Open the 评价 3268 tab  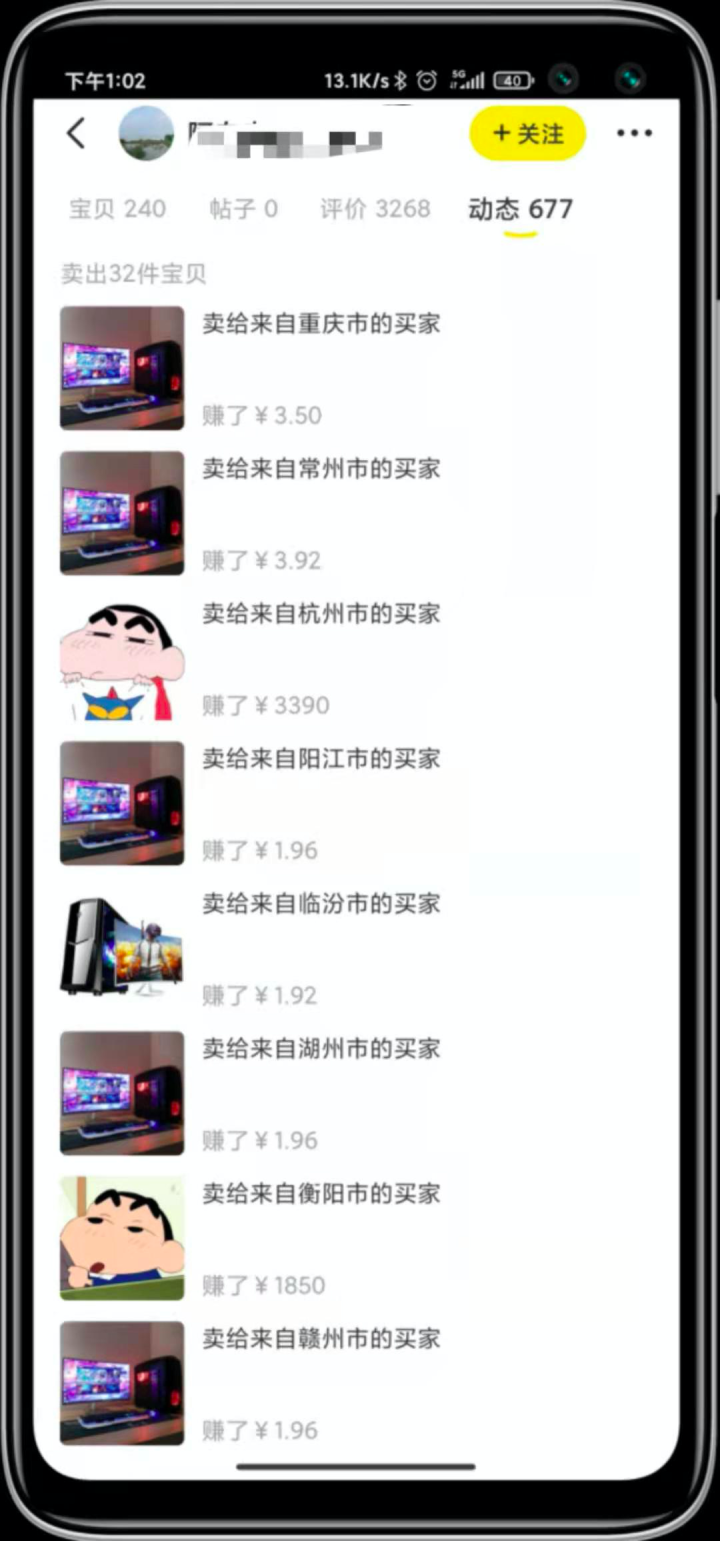pyautogui.click(x=375, y=209)
